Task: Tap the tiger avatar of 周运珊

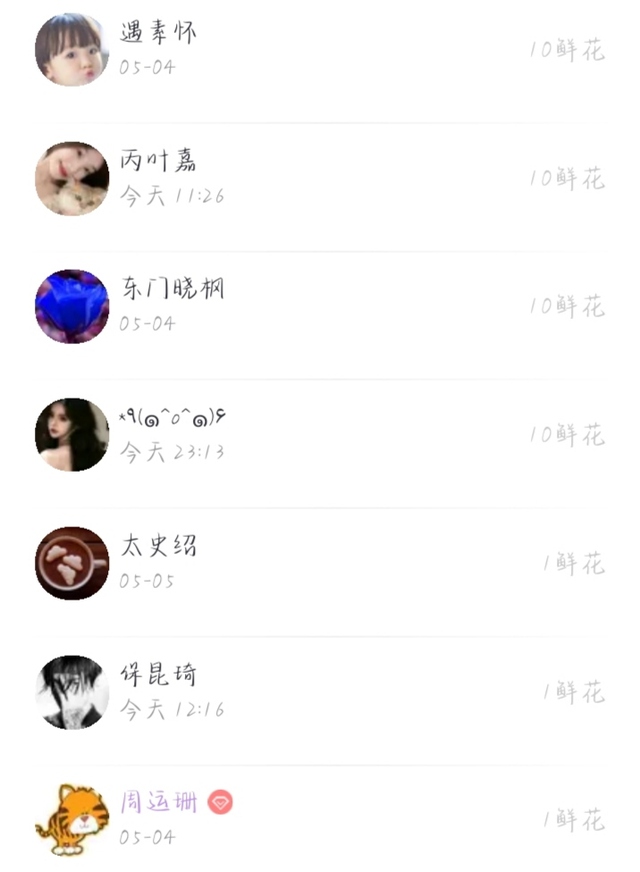Action: tap(72, 820)
